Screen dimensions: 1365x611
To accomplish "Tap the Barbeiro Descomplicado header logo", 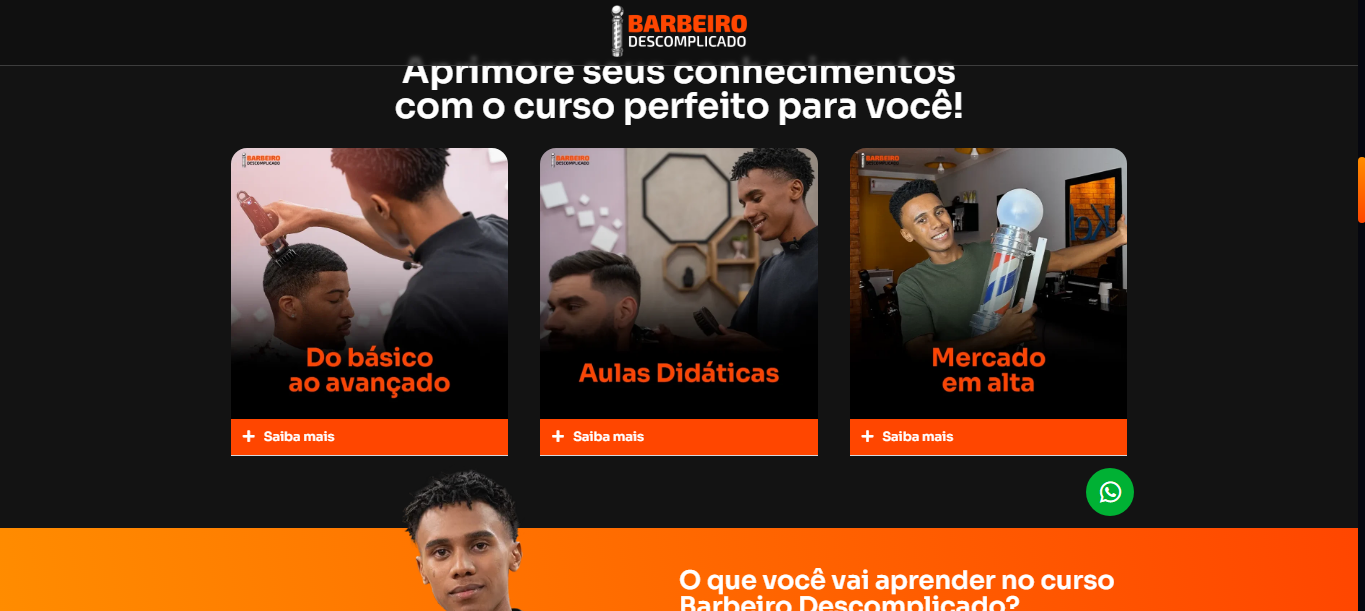I will (x=680, y=31).
